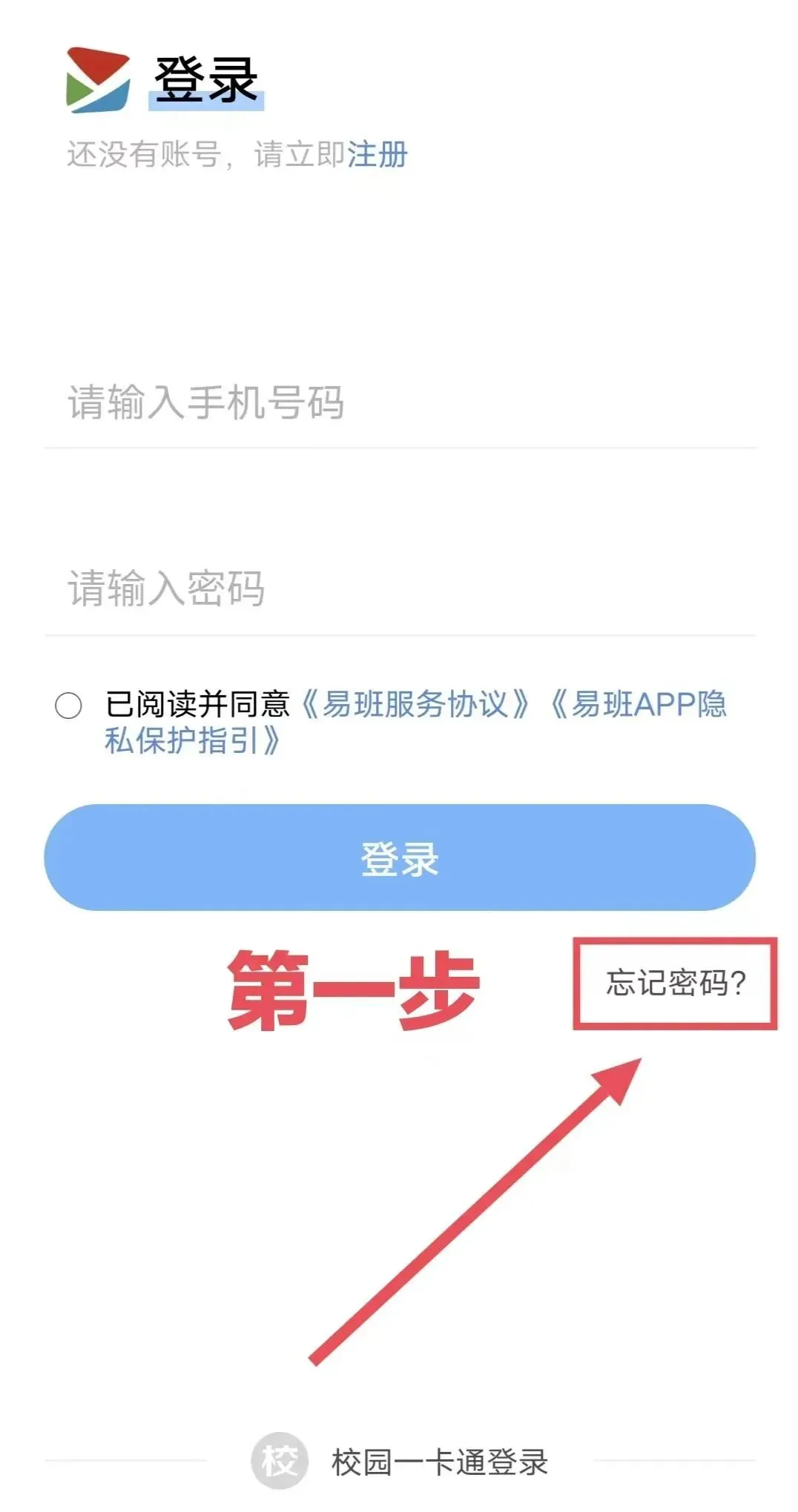Focus the 请输入手机号码 field
798x1512 pixels.
(400, 402)
